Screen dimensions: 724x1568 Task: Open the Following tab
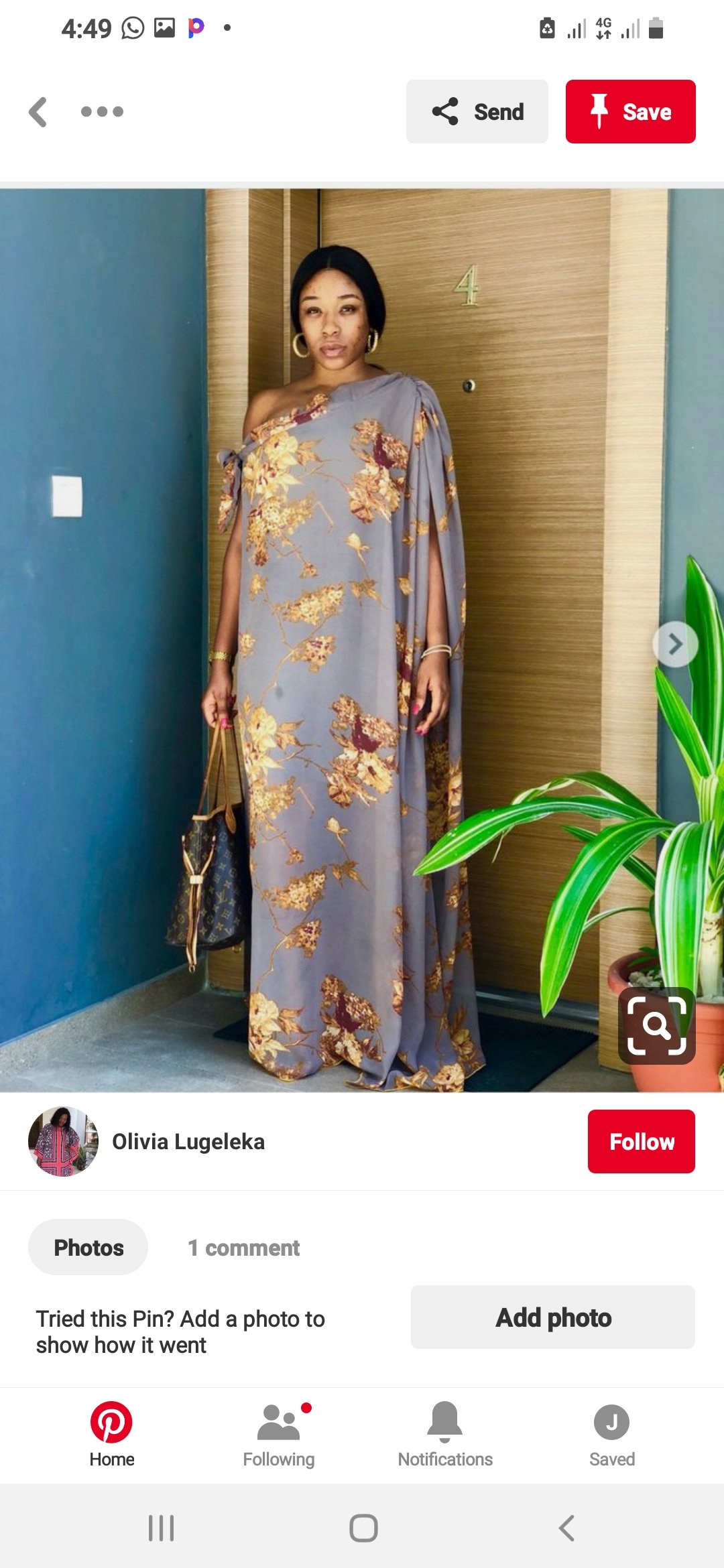279,1434
